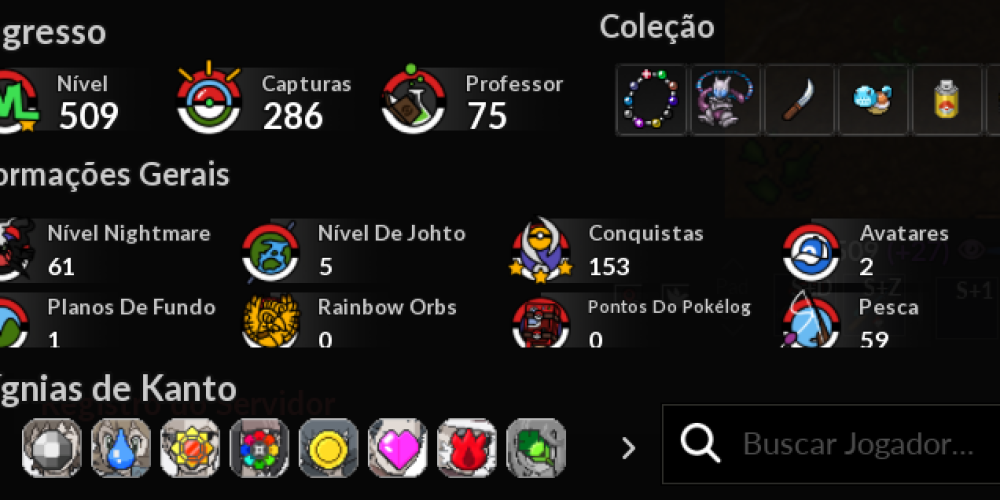Image resolution: width=1000 pixels, height=500 pixels.
Task: Tap the Buscar Jogador search field
Action: pos(857,444)
